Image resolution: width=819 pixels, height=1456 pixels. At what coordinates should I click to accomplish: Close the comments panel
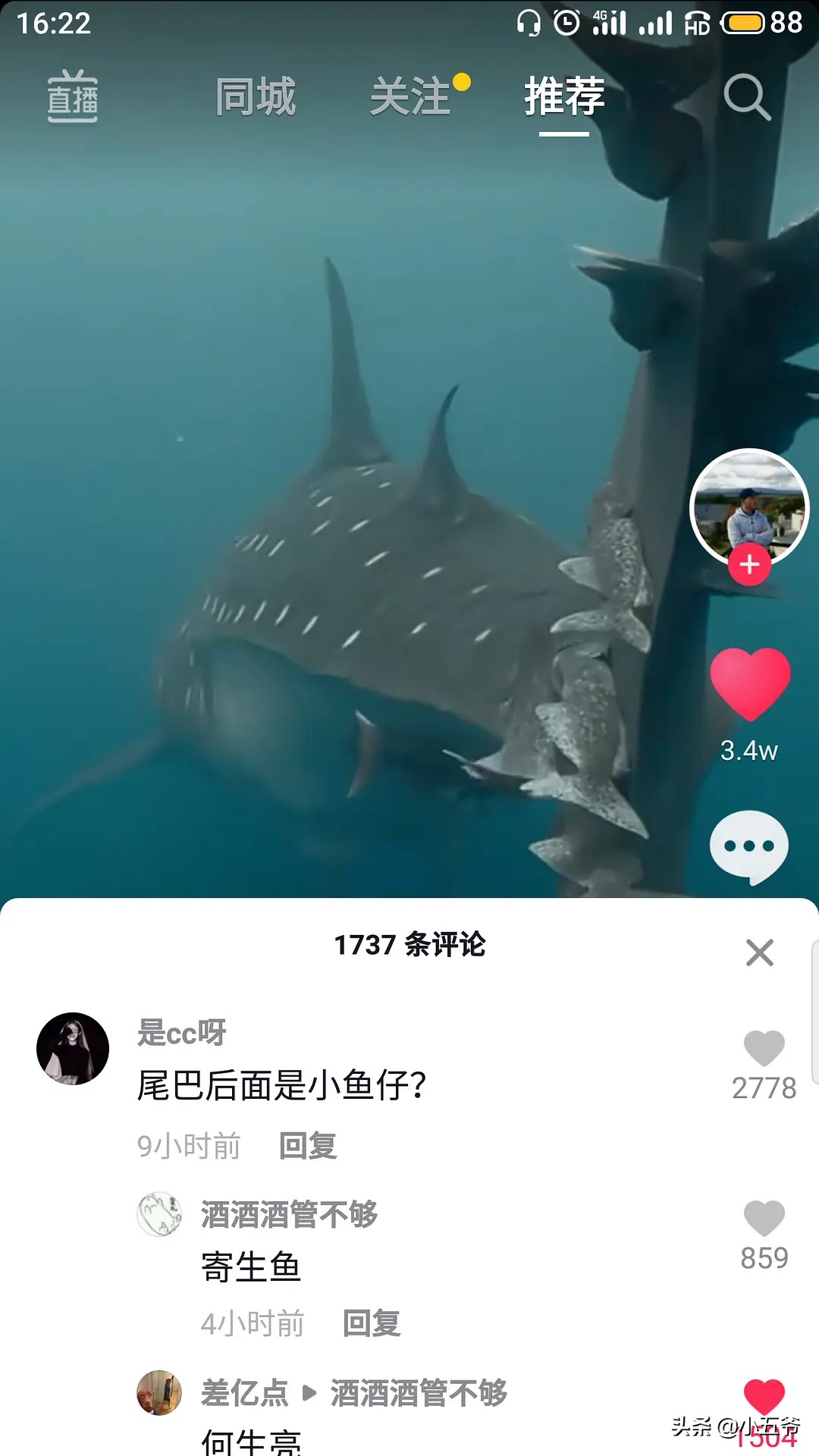pyautogui.click(x=759, y=953)
